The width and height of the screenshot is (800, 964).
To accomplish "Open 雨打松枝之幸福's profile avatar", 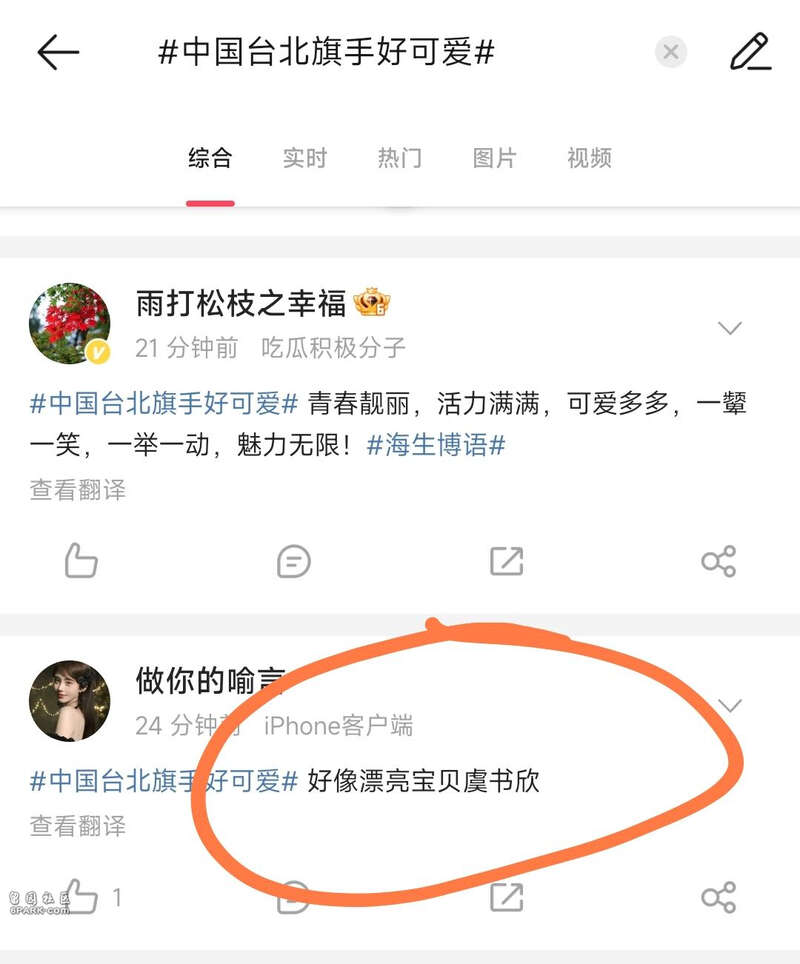I will coord(69,323).
